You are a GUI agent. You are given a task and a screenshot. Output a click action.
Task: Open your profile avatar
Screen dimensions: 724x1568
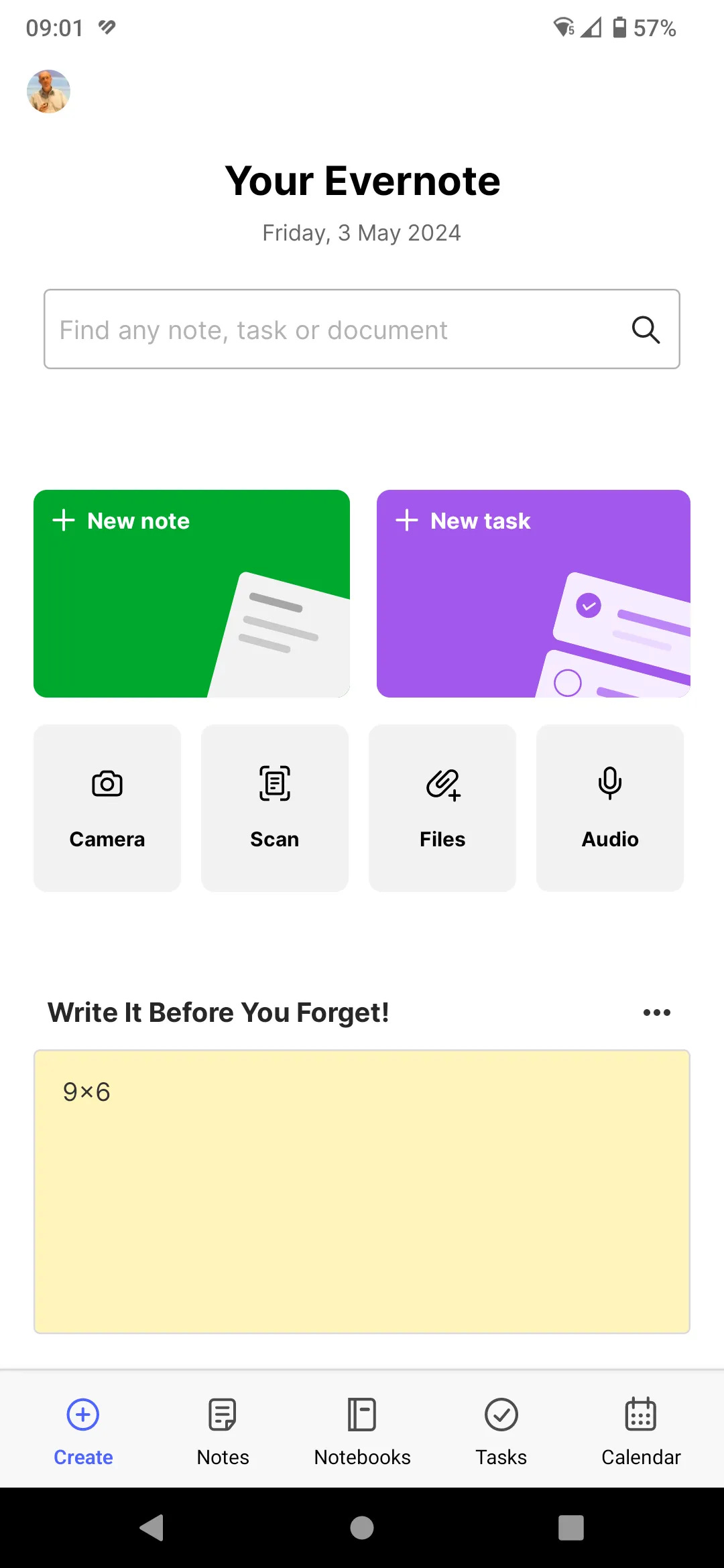48,91
